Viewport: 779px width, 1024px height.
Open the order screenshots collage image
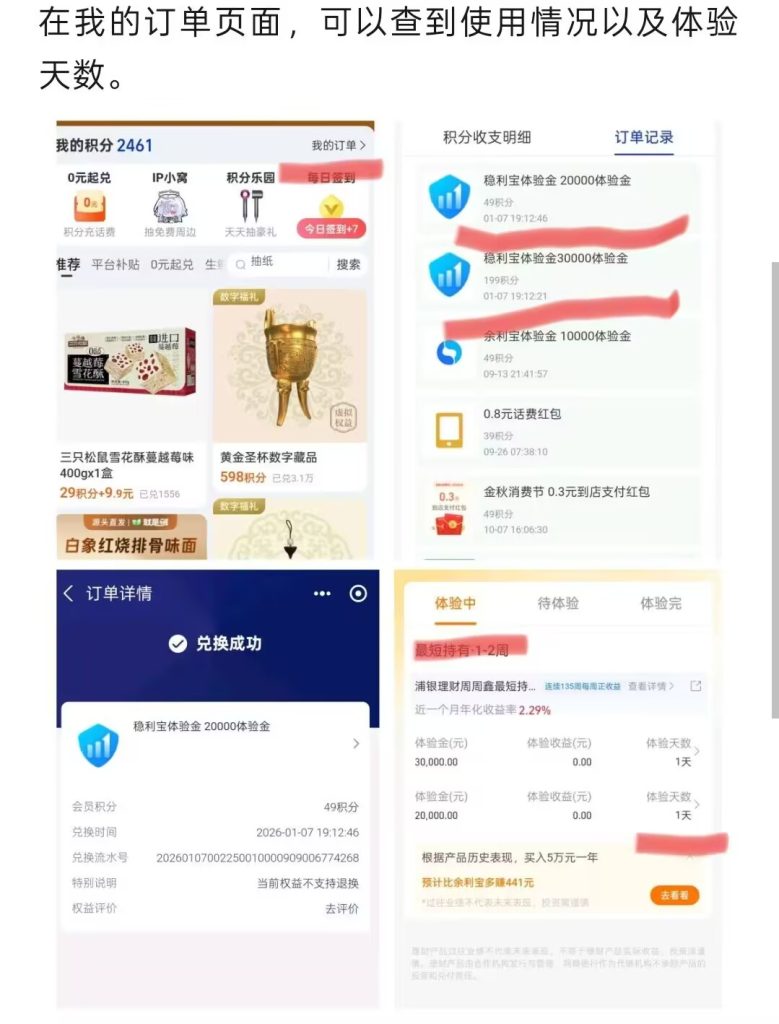pyautogui.click(x=388, y=565)
